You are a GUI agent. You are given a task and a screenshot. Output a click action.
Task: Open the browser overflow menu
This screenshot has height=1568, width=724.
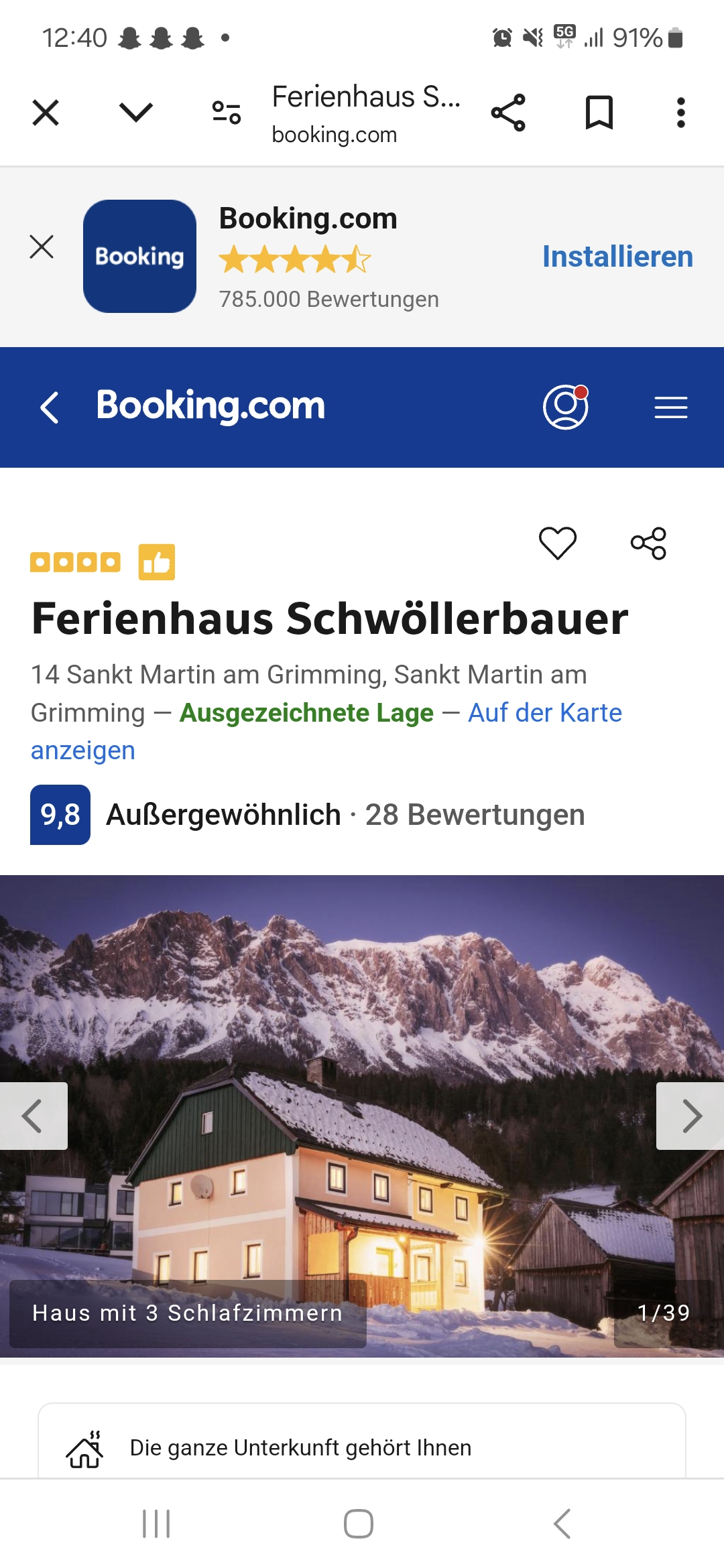click(681, 113)
